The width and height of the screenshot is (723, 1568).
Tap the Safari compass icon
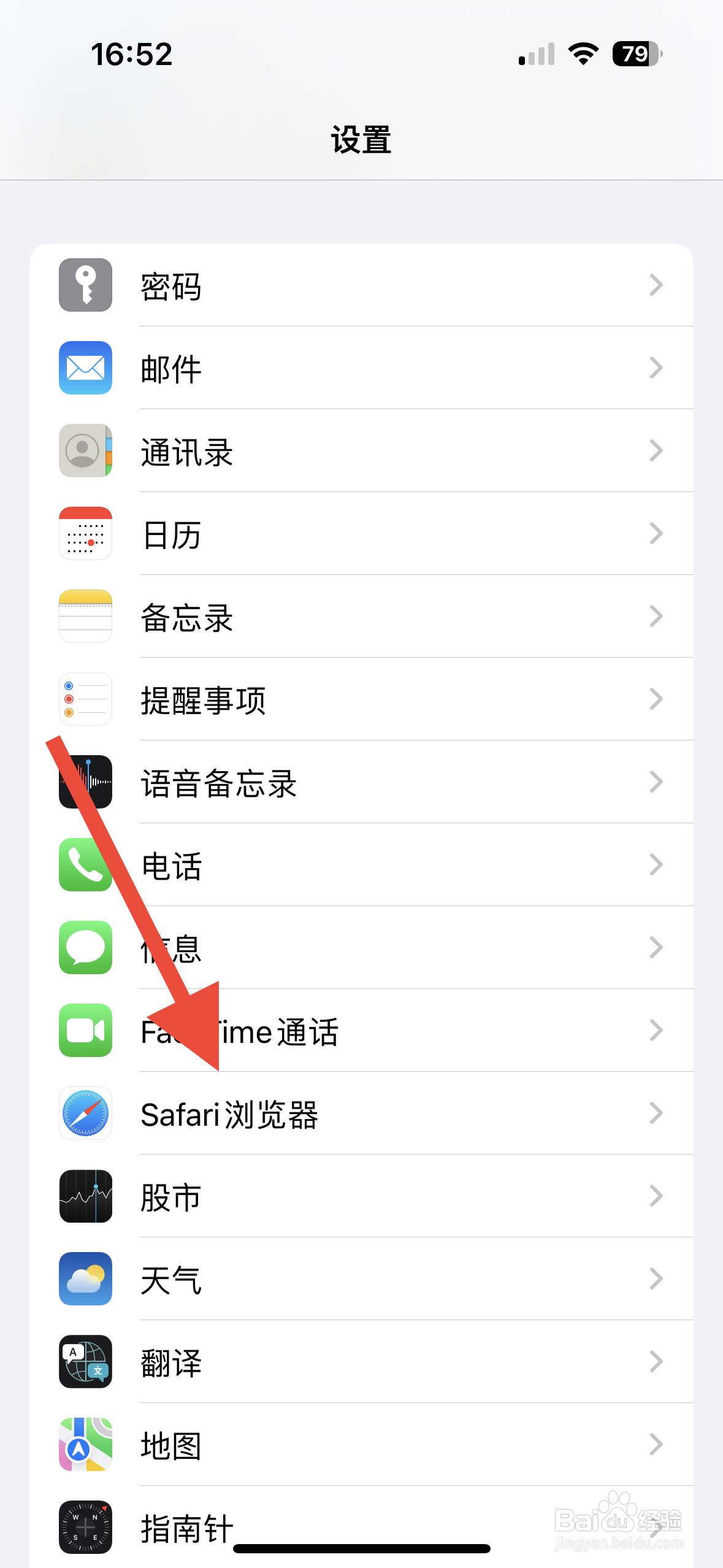[85, 1114]
